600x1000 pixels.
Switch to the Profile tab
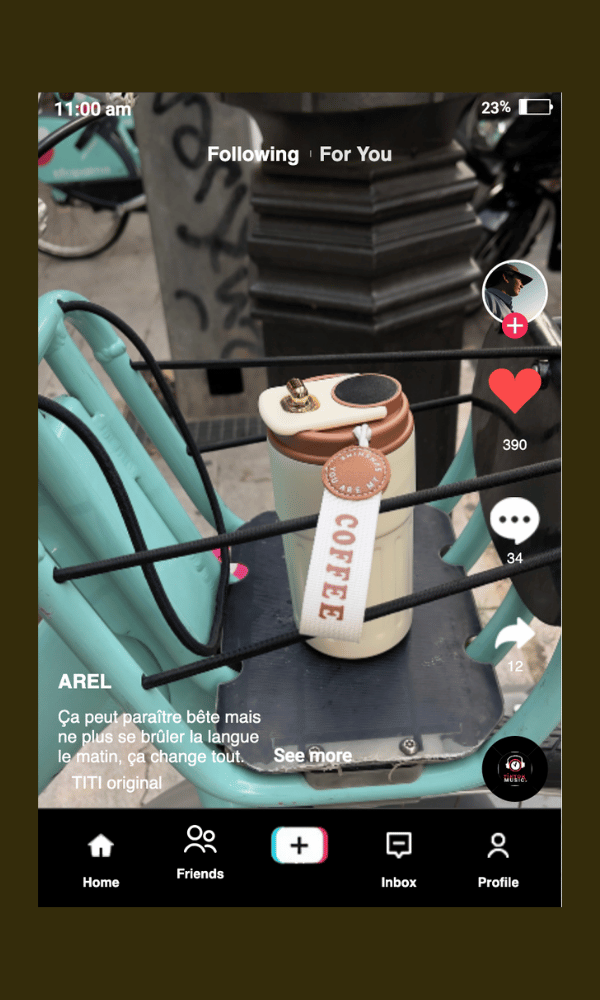click(498, 859)
